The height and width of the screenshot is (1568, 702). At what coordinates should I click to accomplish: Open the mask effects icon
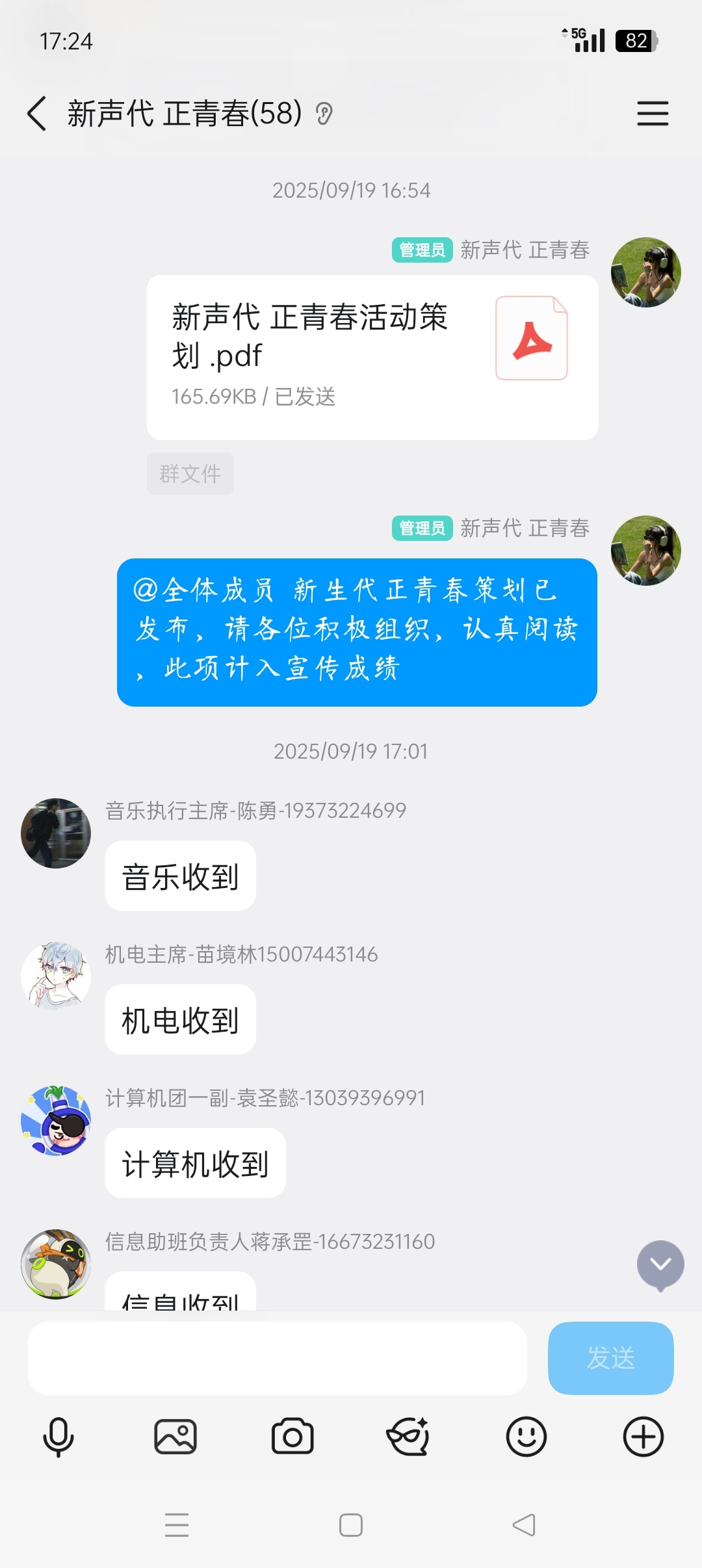point(409,1437)
